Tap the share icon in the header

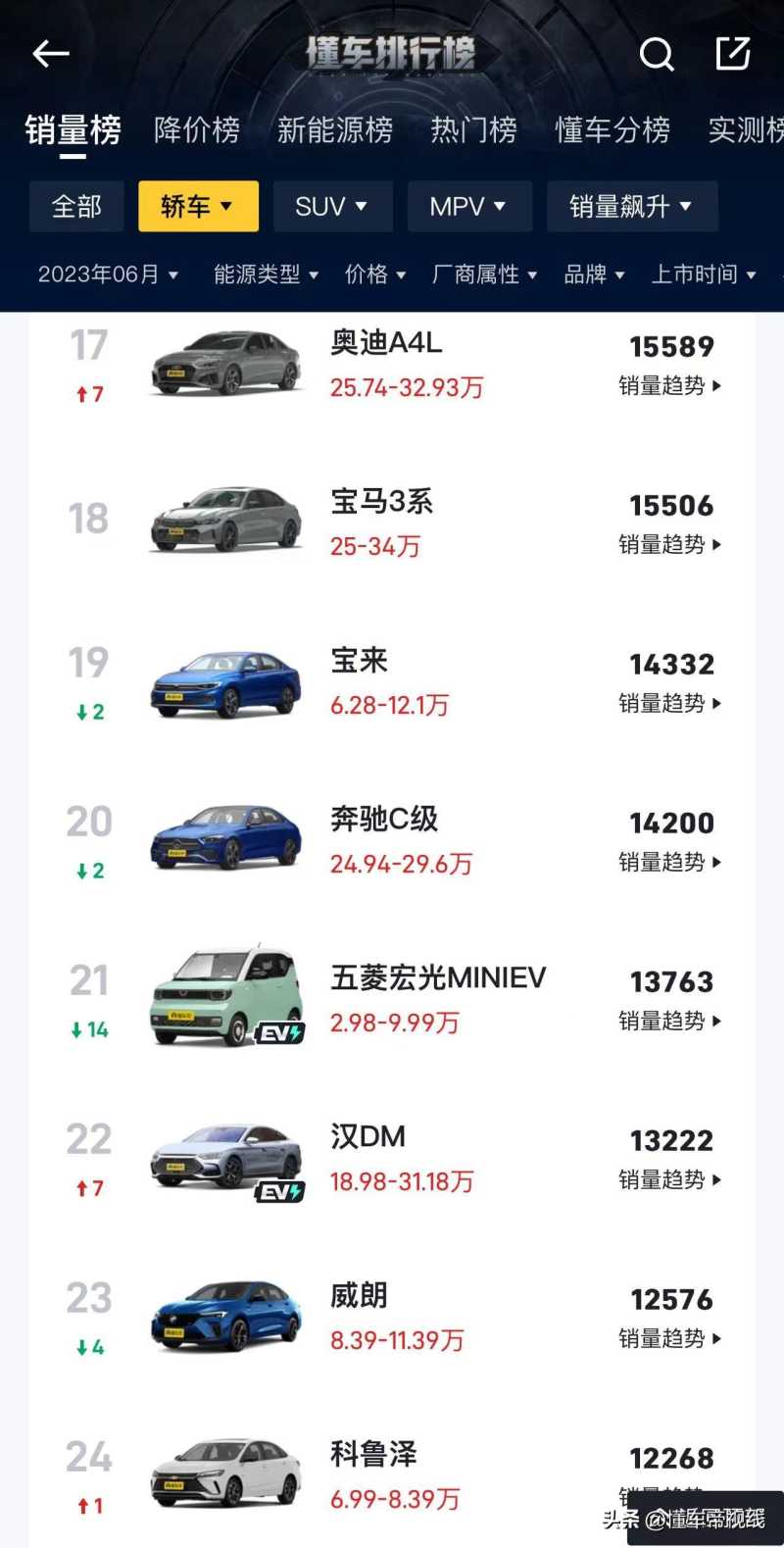733,54
